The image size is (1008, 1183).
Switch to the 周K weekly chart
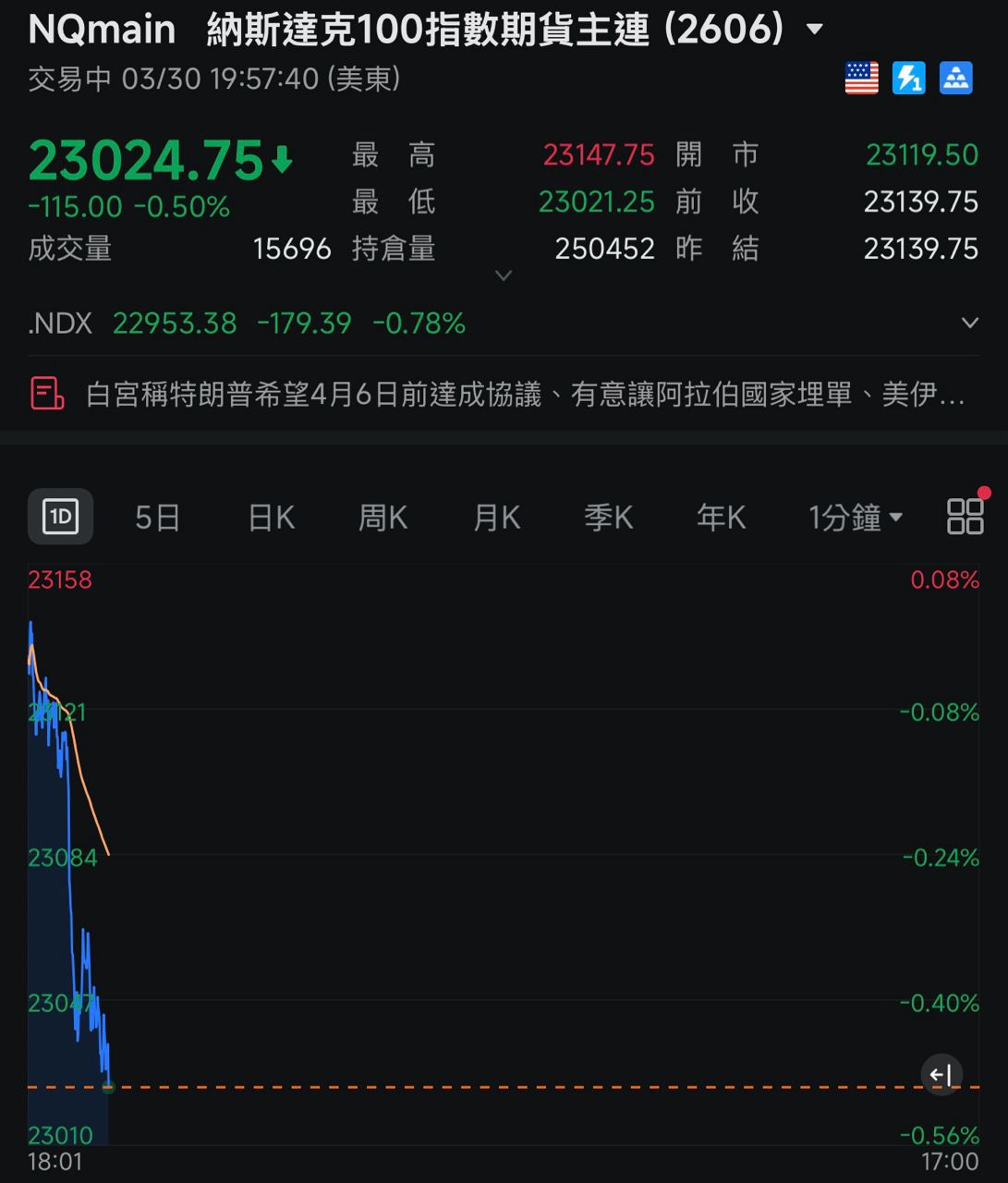pos(383,518)
